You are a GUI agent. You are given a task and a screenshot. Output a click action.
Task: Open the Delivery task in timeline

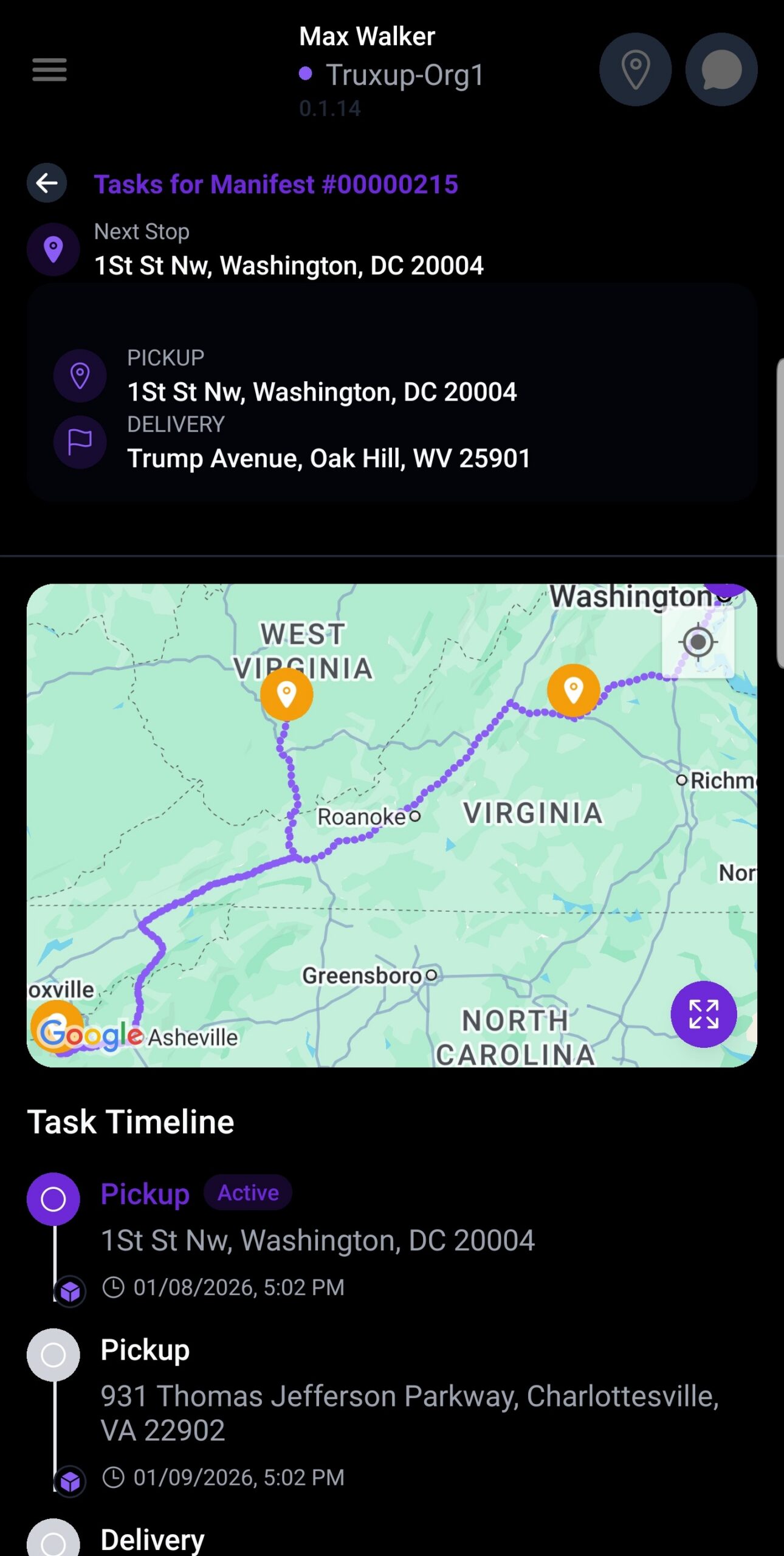coord(152,1540)
